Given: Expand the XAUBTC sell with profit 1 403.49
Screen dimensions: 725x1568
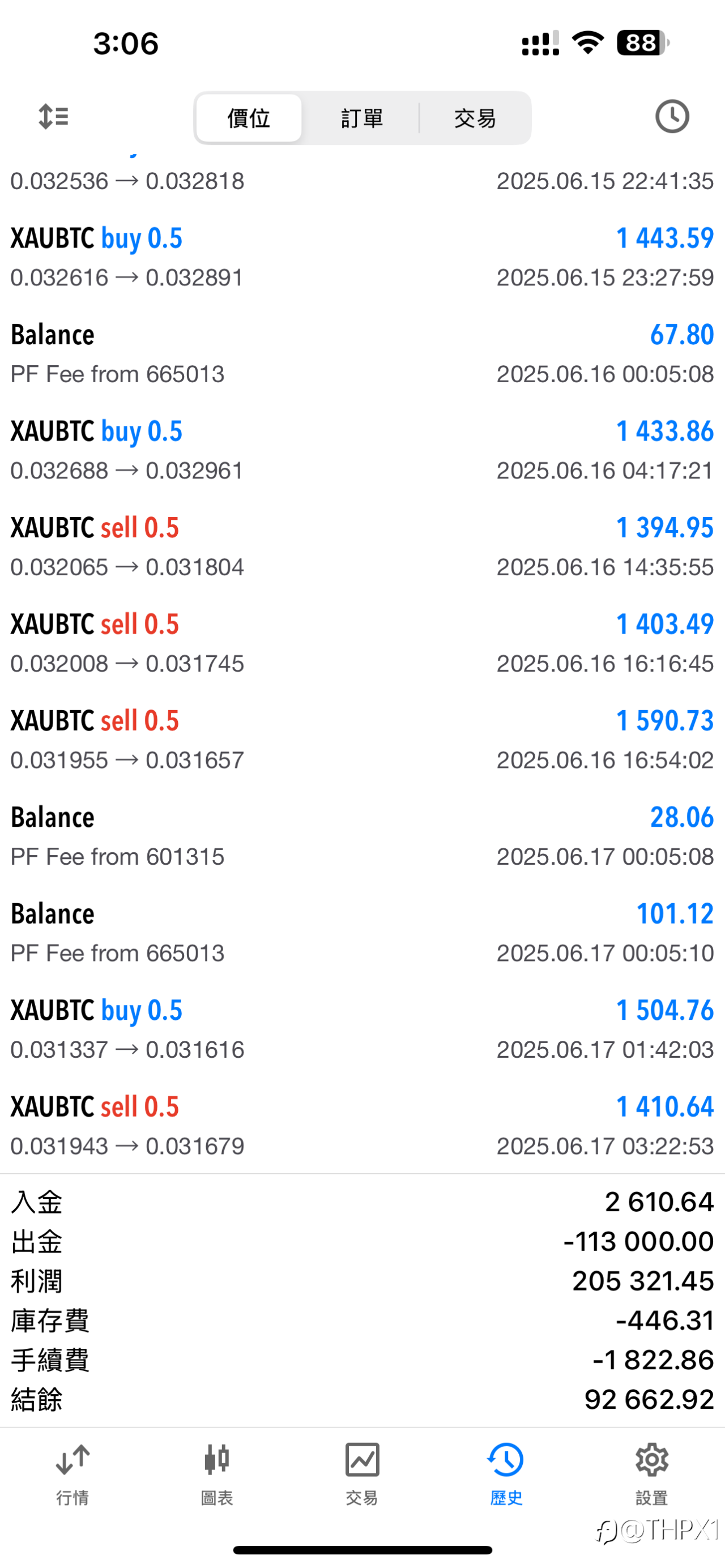Looking at the screenshot, I should click(362, 643).
